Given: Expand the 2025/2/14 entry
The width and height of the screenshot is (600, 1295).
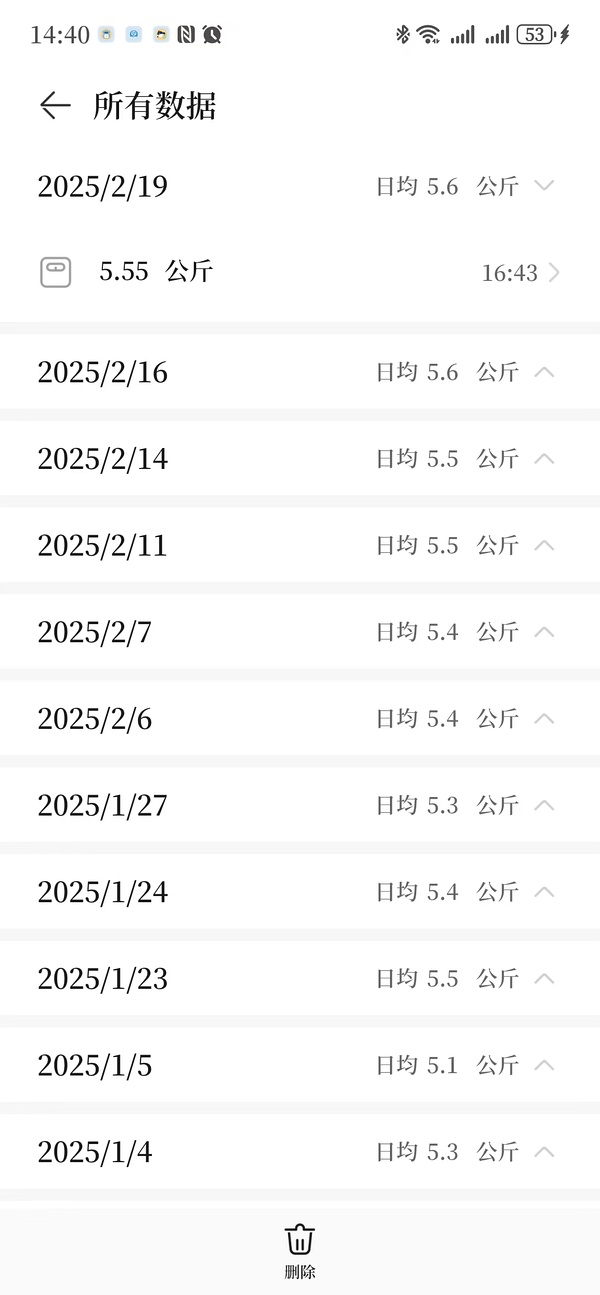Looking at the screenshot, I should 543,459.
